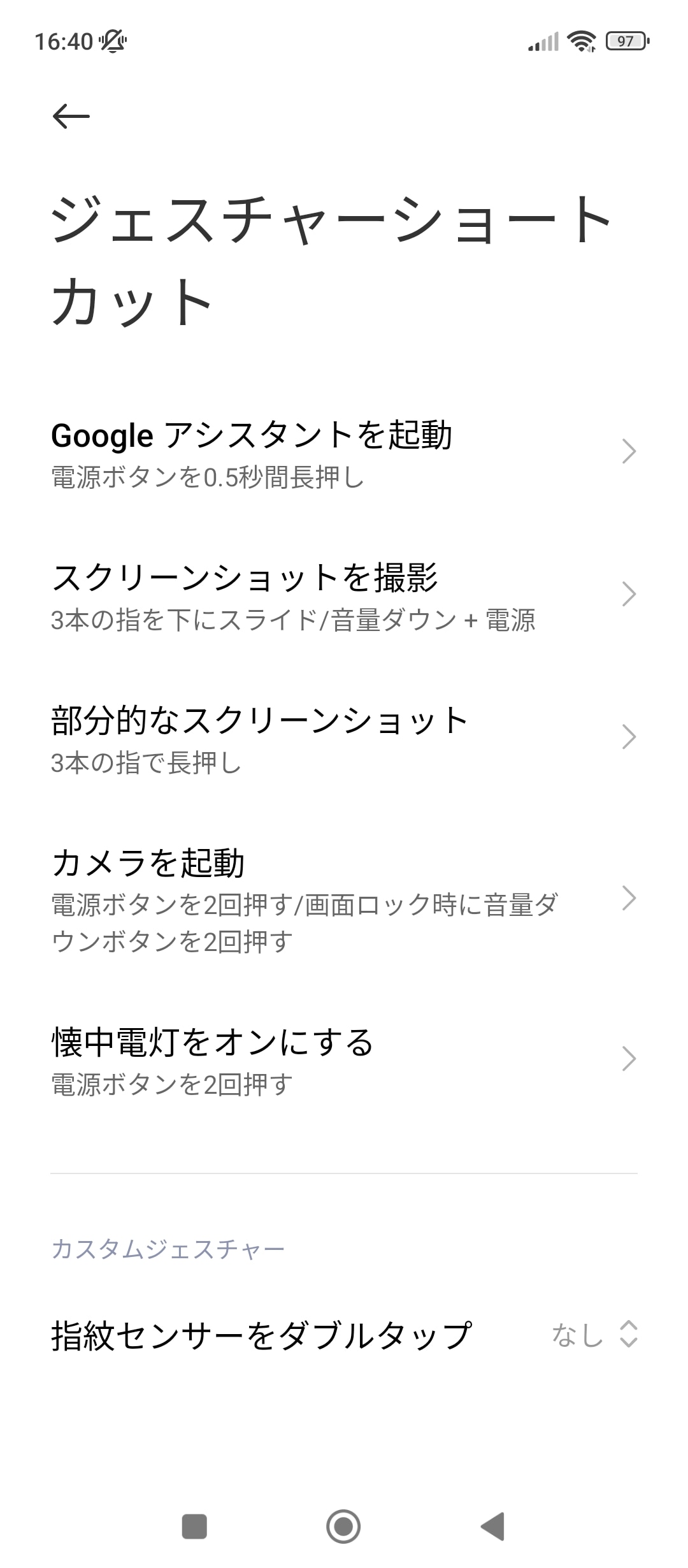Expand chevron next to Google アシスタントを起動

629,451
